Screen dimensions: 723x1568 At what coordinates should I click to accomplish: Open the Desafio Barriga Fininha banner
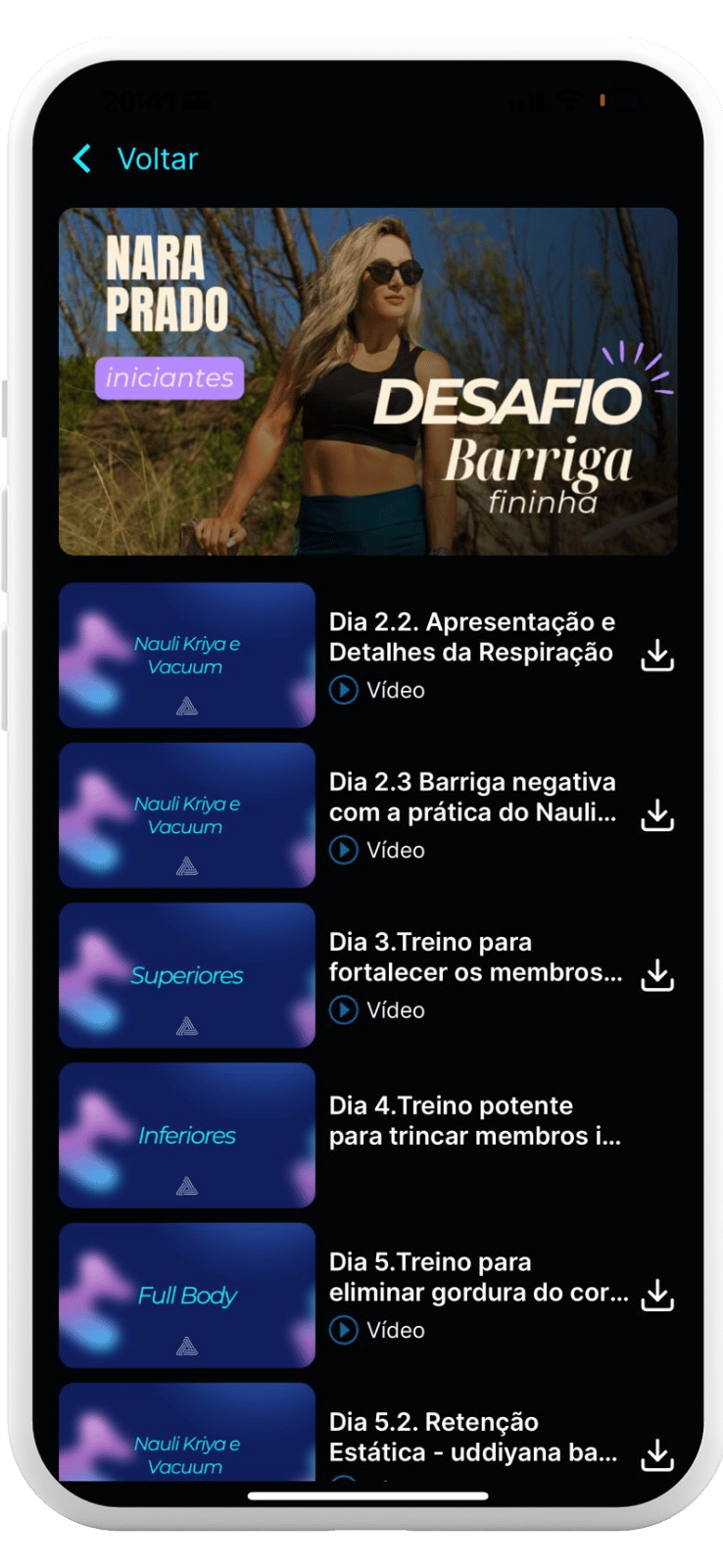click(367, 381)
